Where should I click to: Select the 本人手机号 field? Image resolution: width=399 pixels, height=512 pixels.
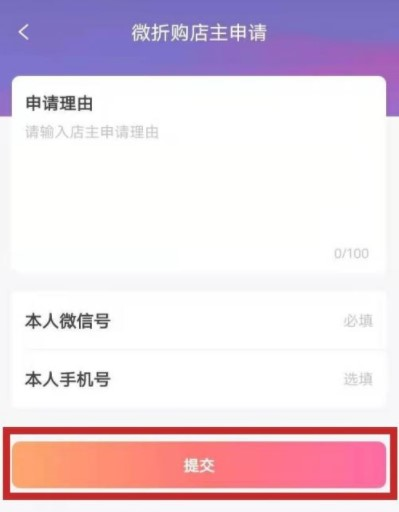click(199, 379)
